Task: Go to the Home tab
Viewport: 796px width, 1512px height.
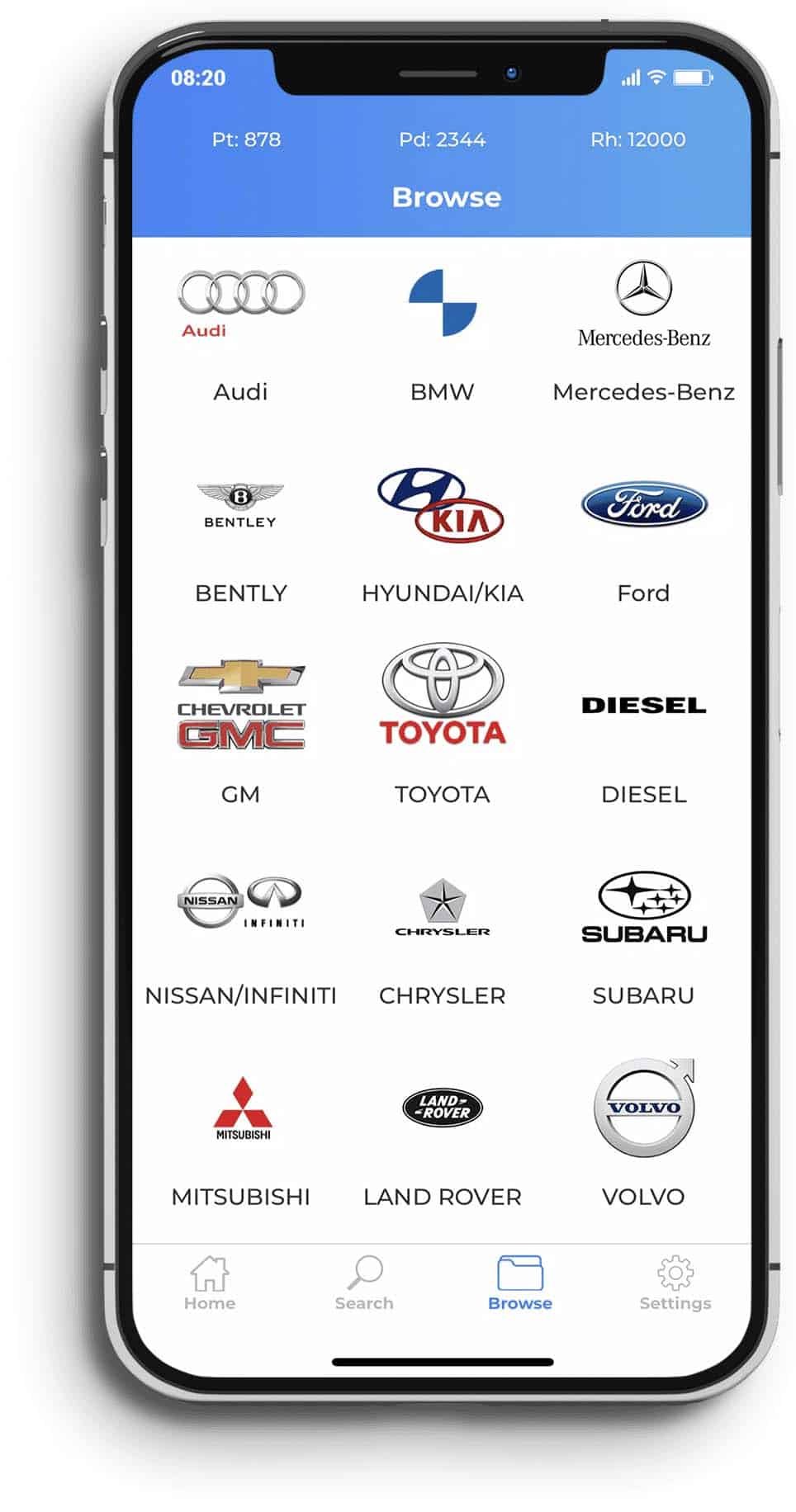Action: (x=210, y=1283)
